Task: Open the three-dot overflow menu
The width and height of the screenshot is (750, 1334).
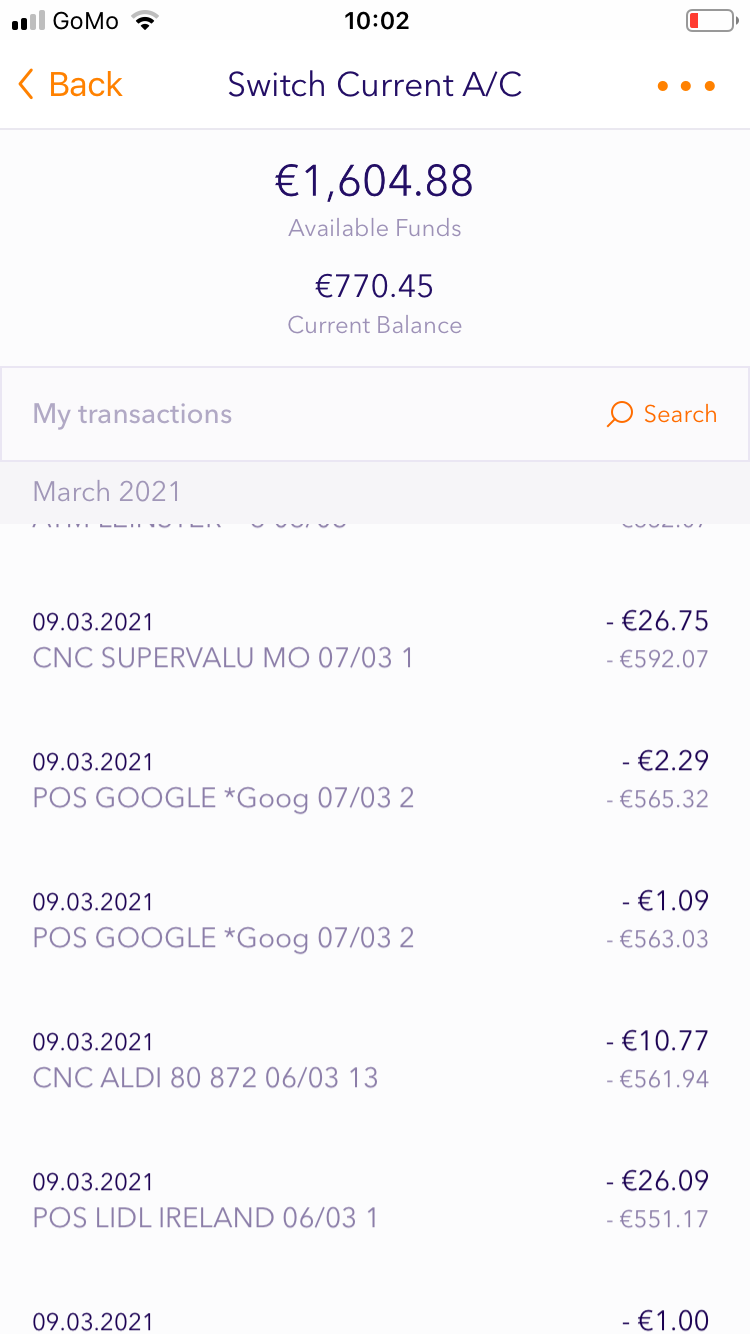Action: (x=686, y=86)
